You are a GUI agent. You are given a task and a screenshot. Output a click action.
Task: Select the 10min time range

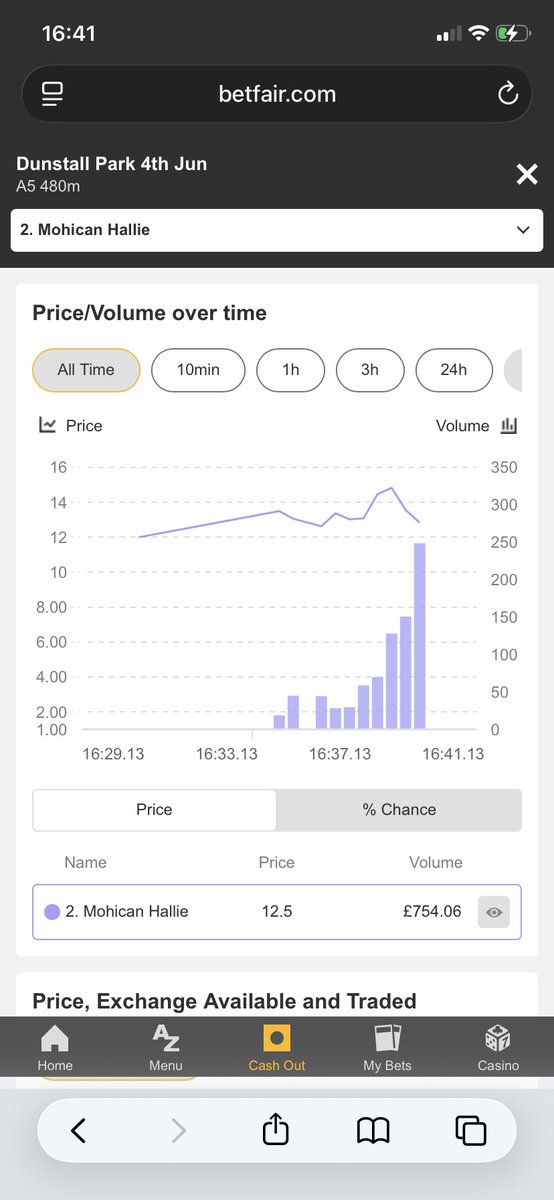point(198,370)
